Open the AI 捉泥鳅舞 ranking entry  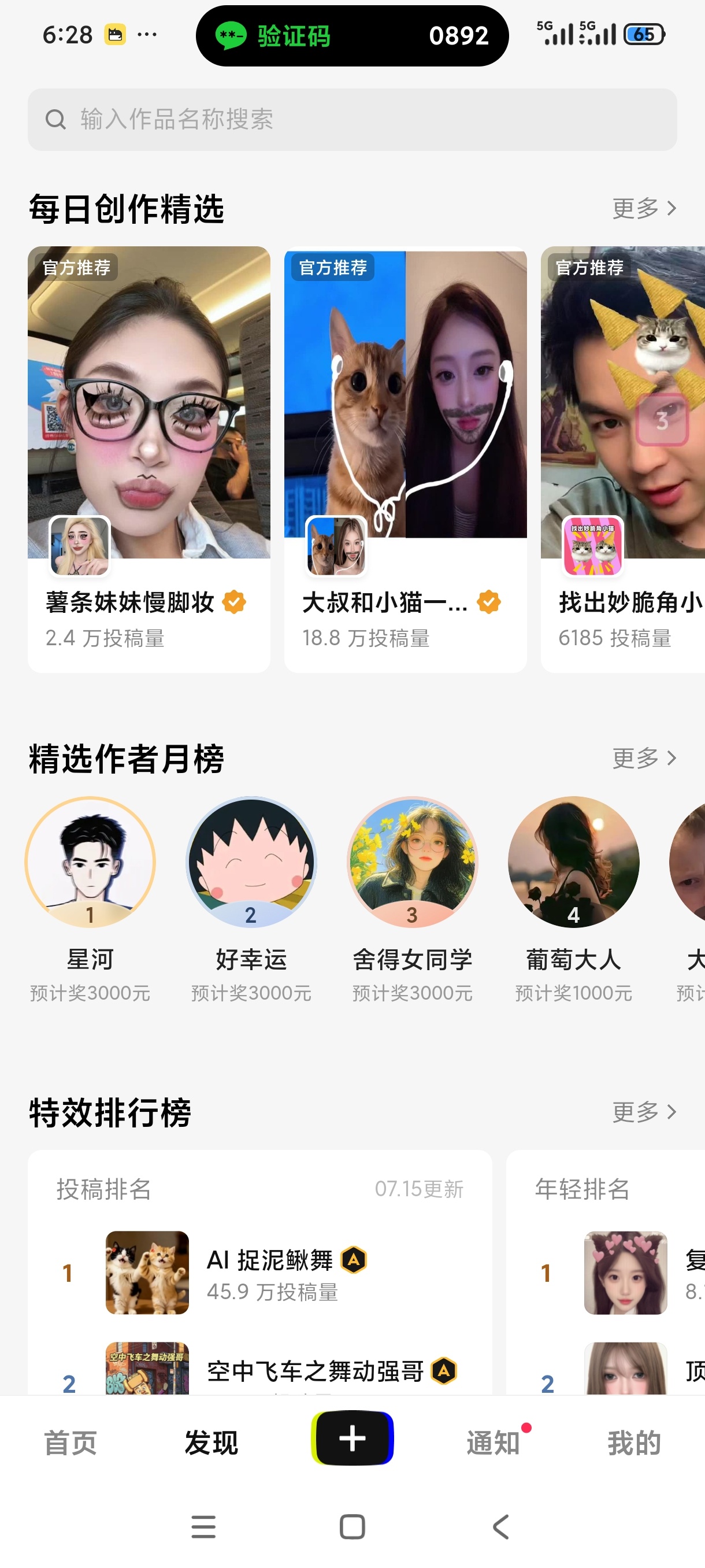coord(259,1273)
